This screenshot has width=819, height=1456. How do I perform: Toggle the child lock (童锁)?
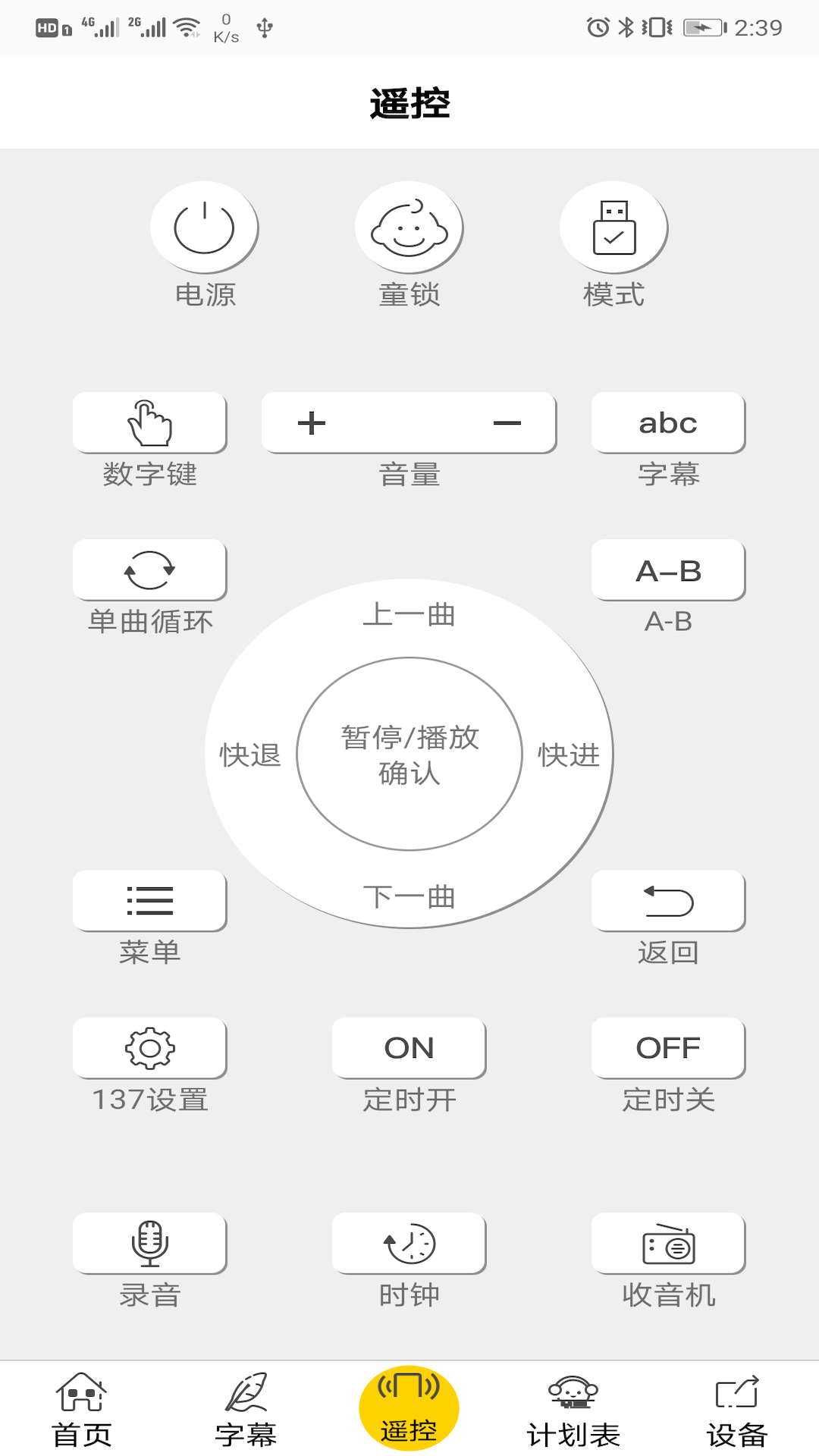point(409,227)
